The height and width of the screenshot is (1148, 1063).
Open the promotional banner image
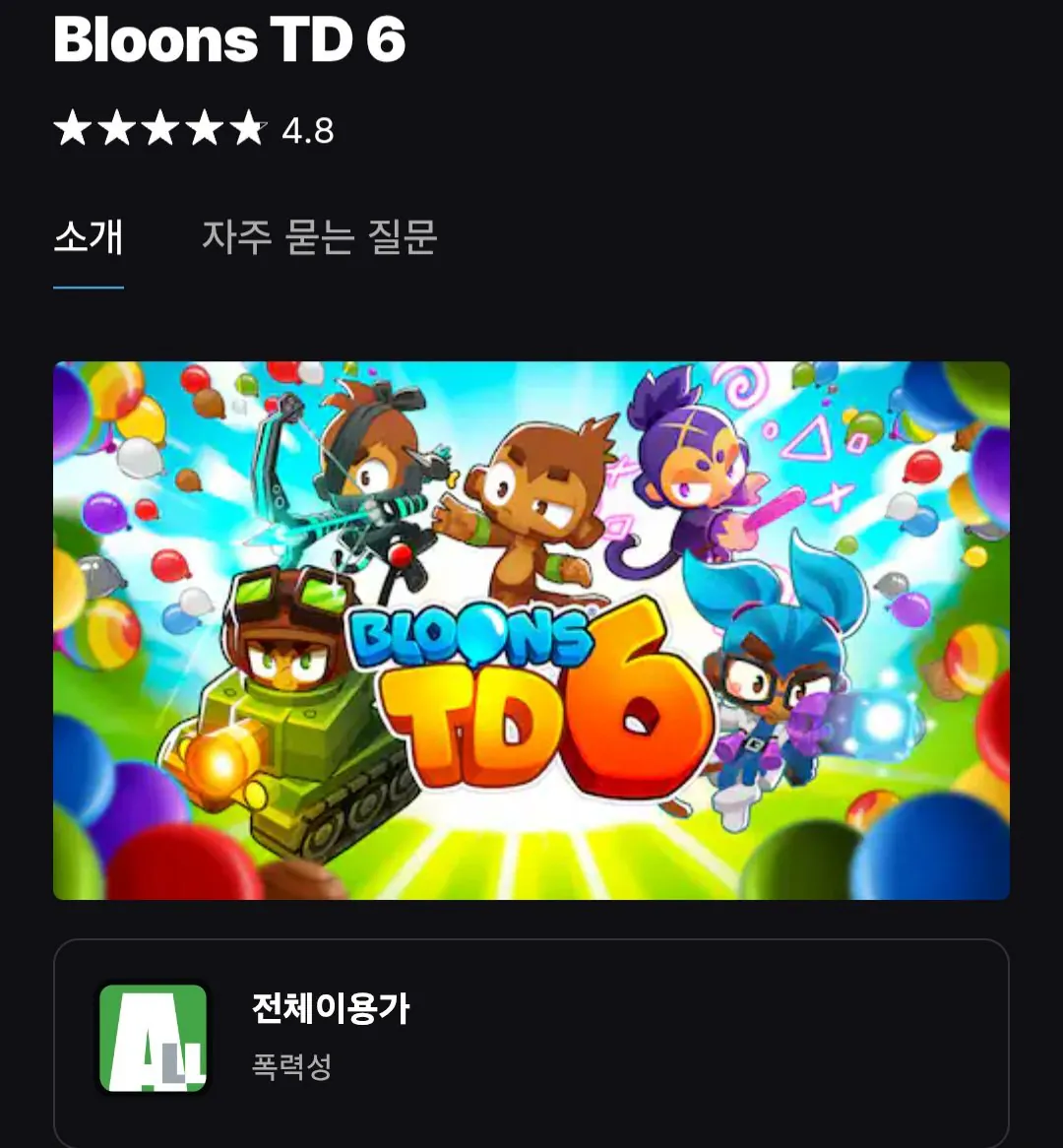point(531,630)
